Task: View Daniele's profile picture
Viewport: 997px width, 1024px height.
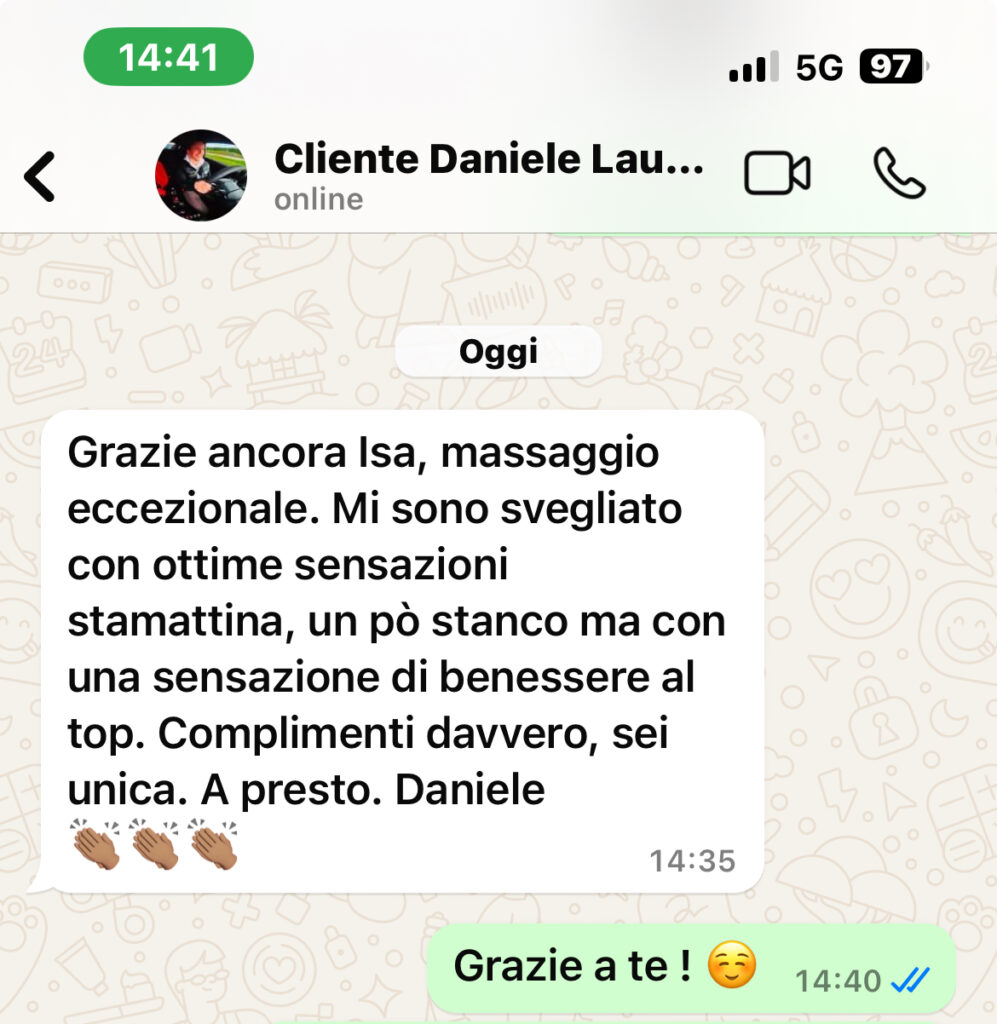Action: (x=201, y=175)
